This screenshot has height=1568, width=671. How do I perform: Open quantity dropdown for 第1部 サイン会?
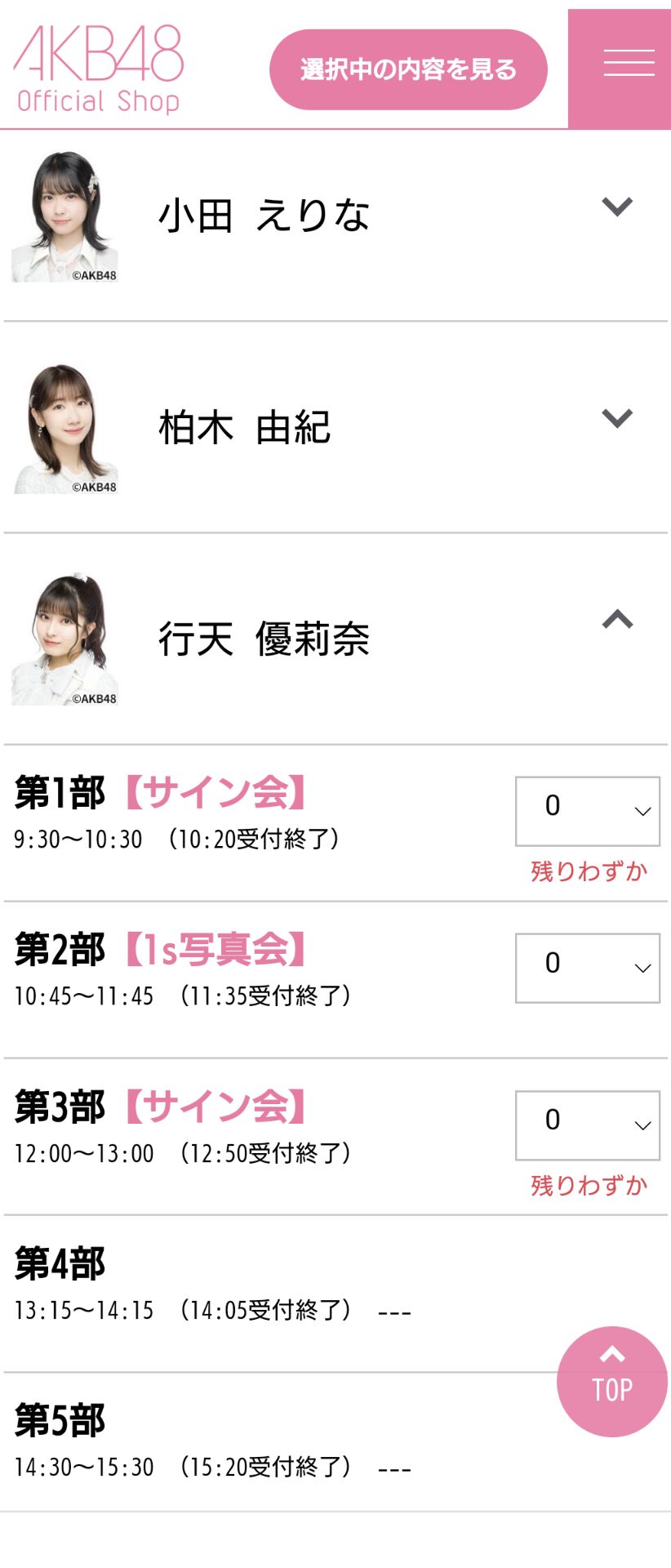(x=587, y=811)
